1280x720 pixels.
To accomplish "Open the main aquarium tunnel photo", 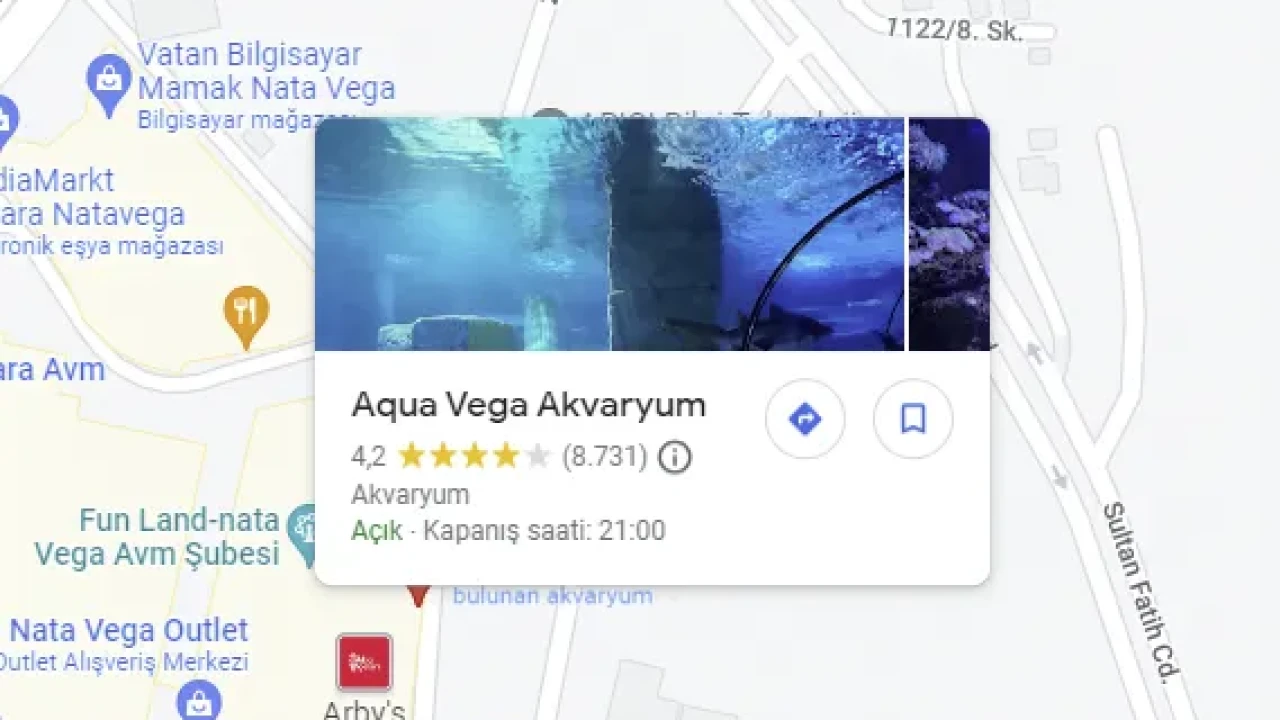I will click(609, 234).
